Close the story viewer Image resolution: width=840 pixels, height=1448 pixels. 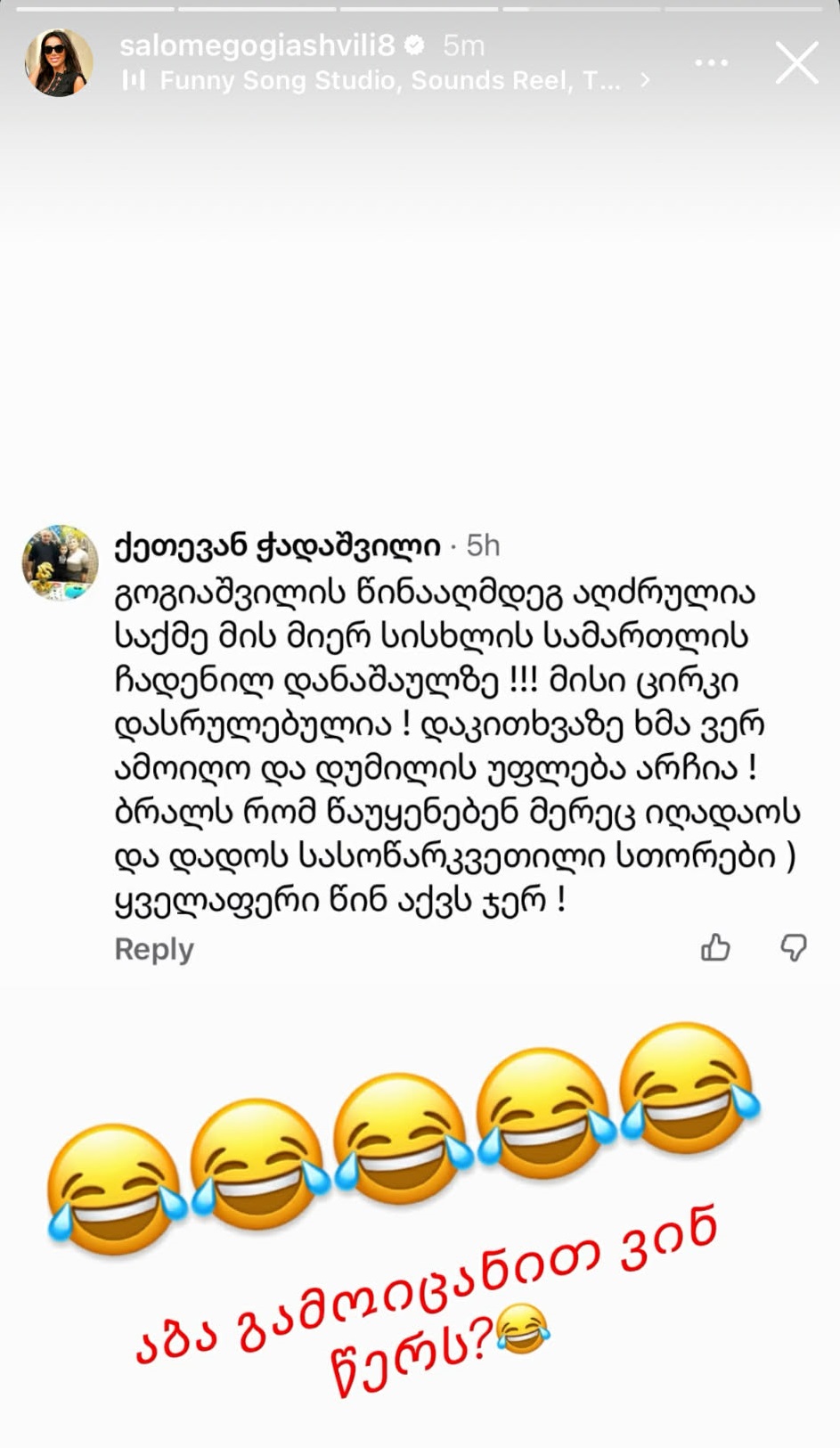coord(796,62)
